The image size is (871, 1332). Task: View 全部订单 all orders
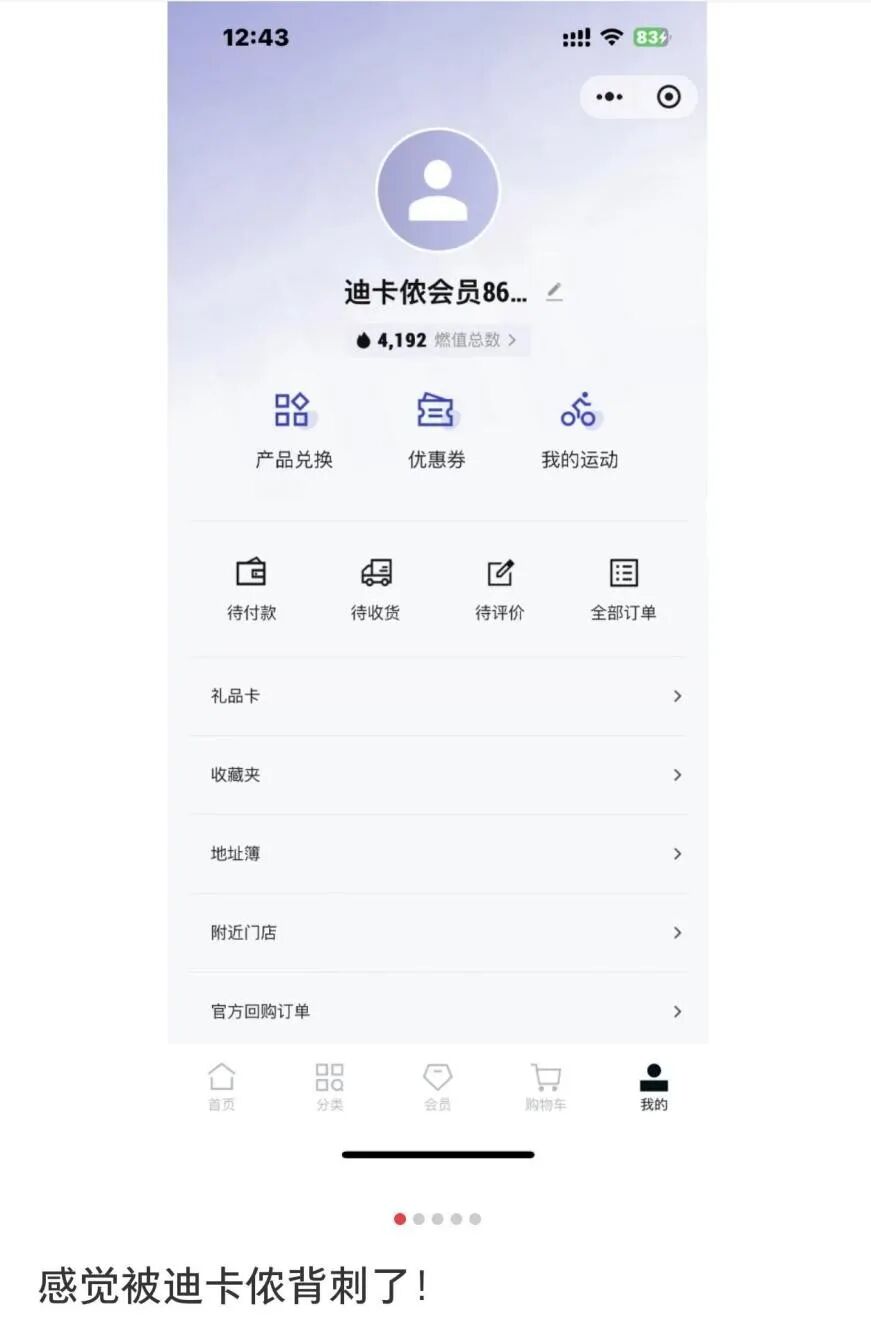pos(623,590)
